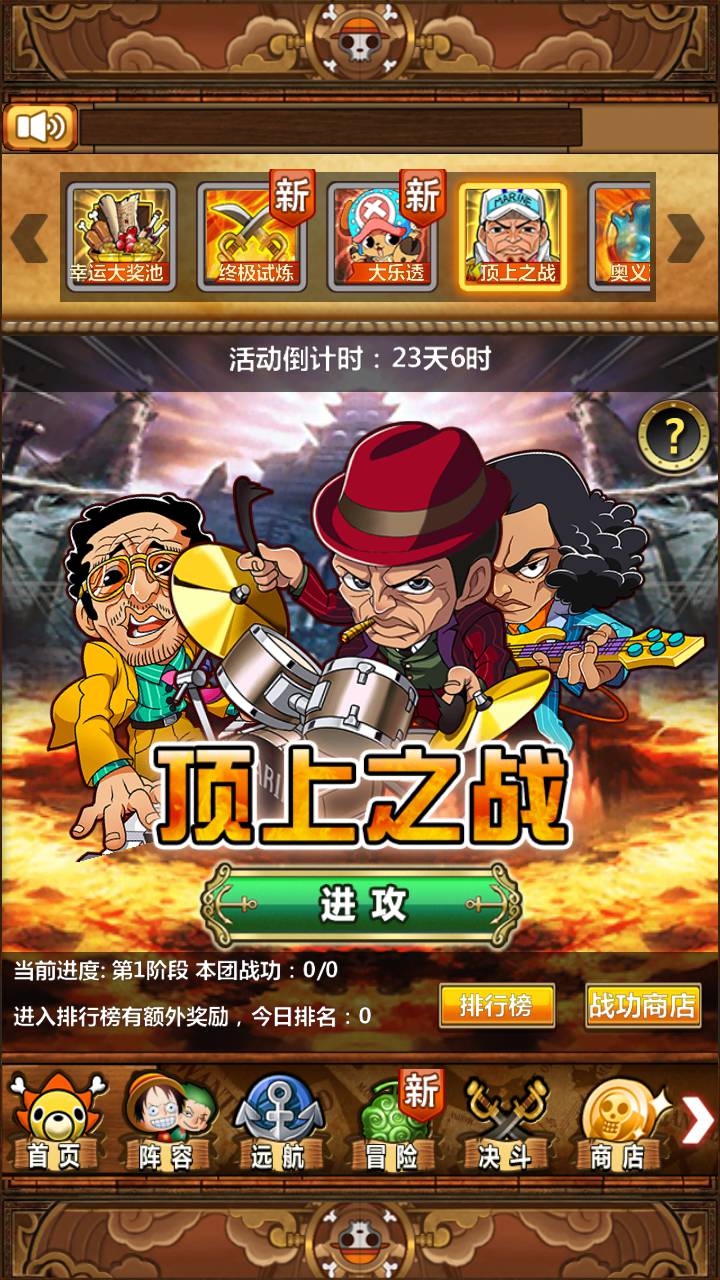
Task: Open the 幸运大奖池 event
Action: 121,237
